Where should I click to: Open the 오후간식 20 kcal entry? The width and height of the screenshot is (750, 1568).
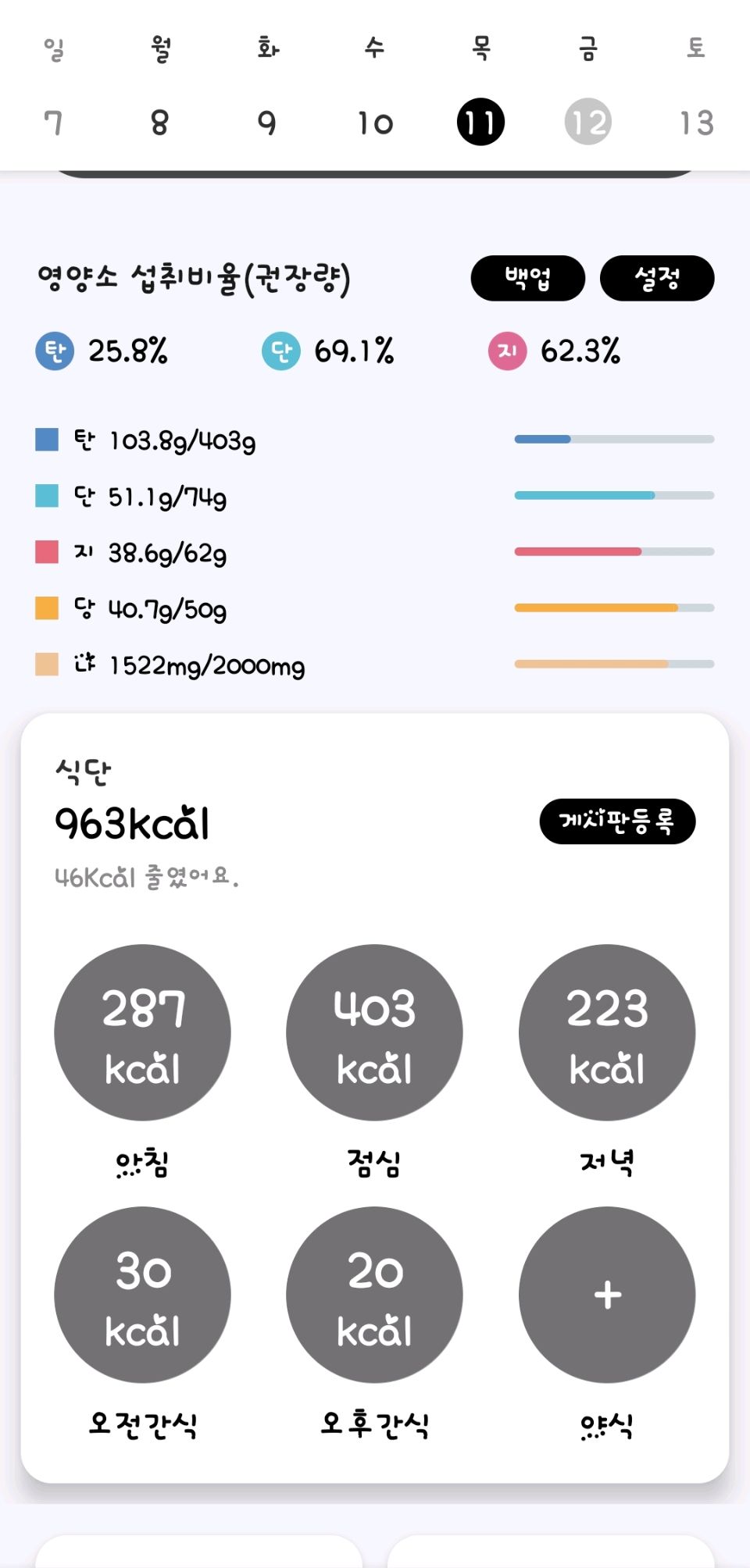tap(374, 1295)
